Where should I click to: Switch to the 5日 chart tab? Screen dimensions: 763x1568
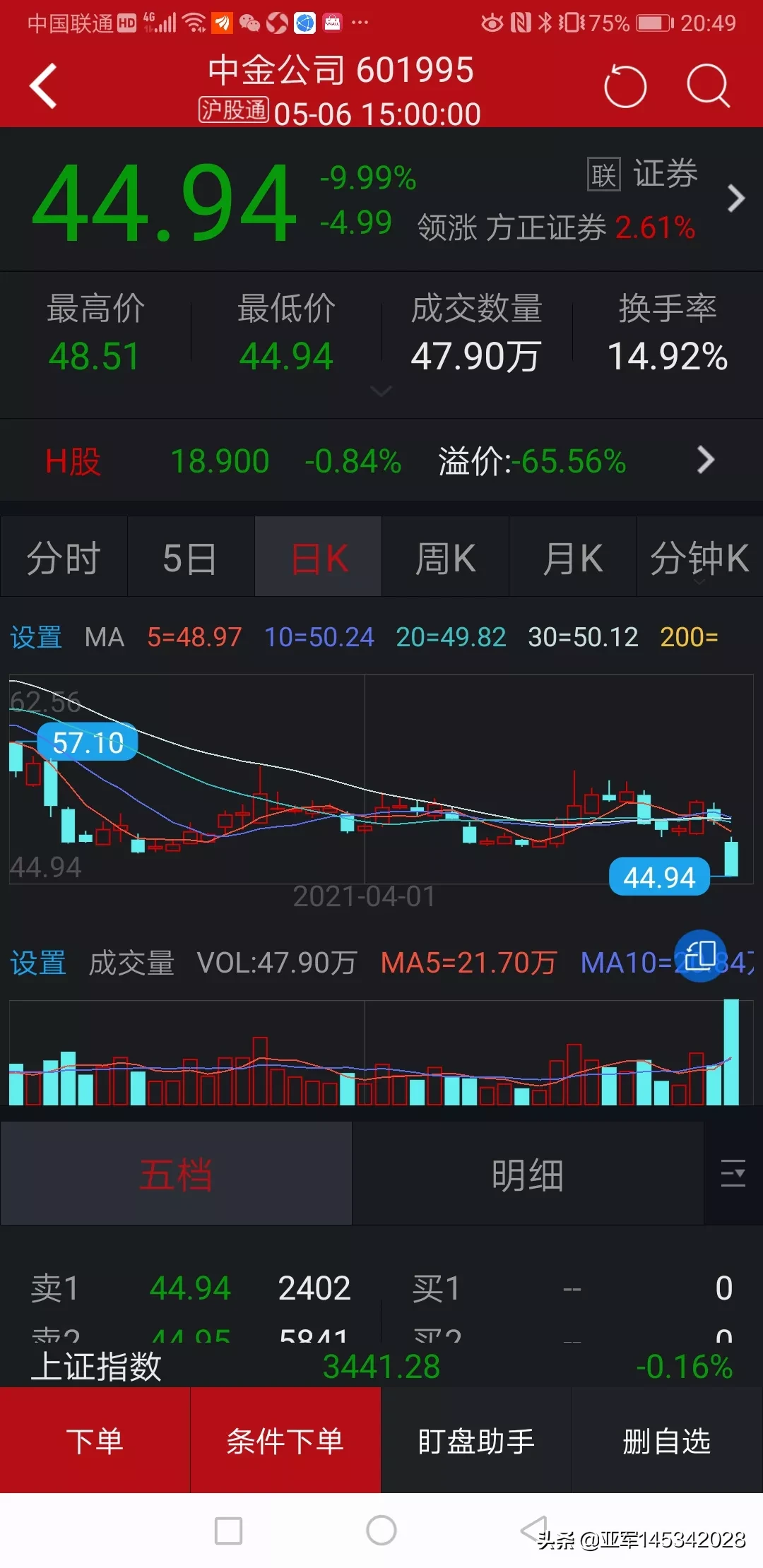click(x=190, y=558)
